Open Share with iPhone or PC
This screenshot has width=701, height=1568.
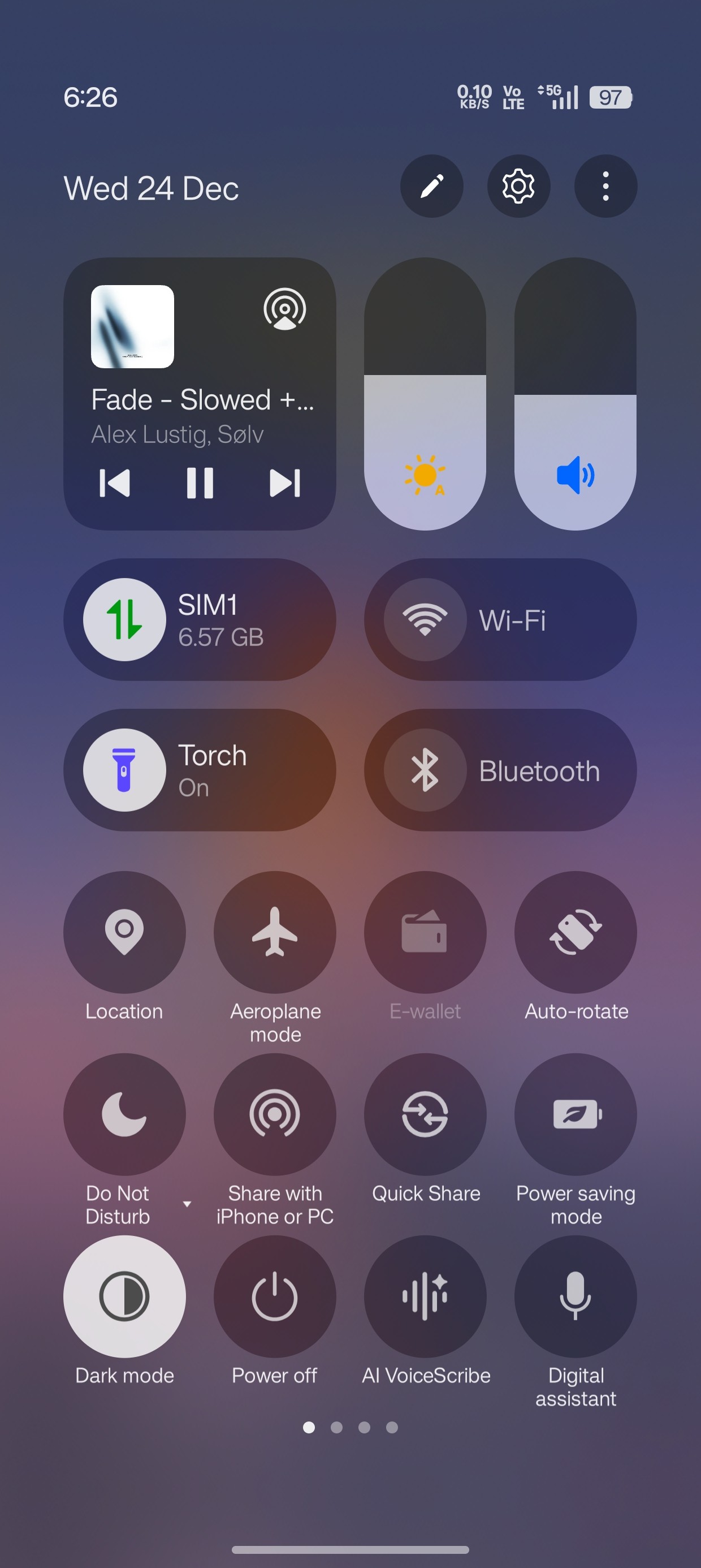click(274, 1114)
